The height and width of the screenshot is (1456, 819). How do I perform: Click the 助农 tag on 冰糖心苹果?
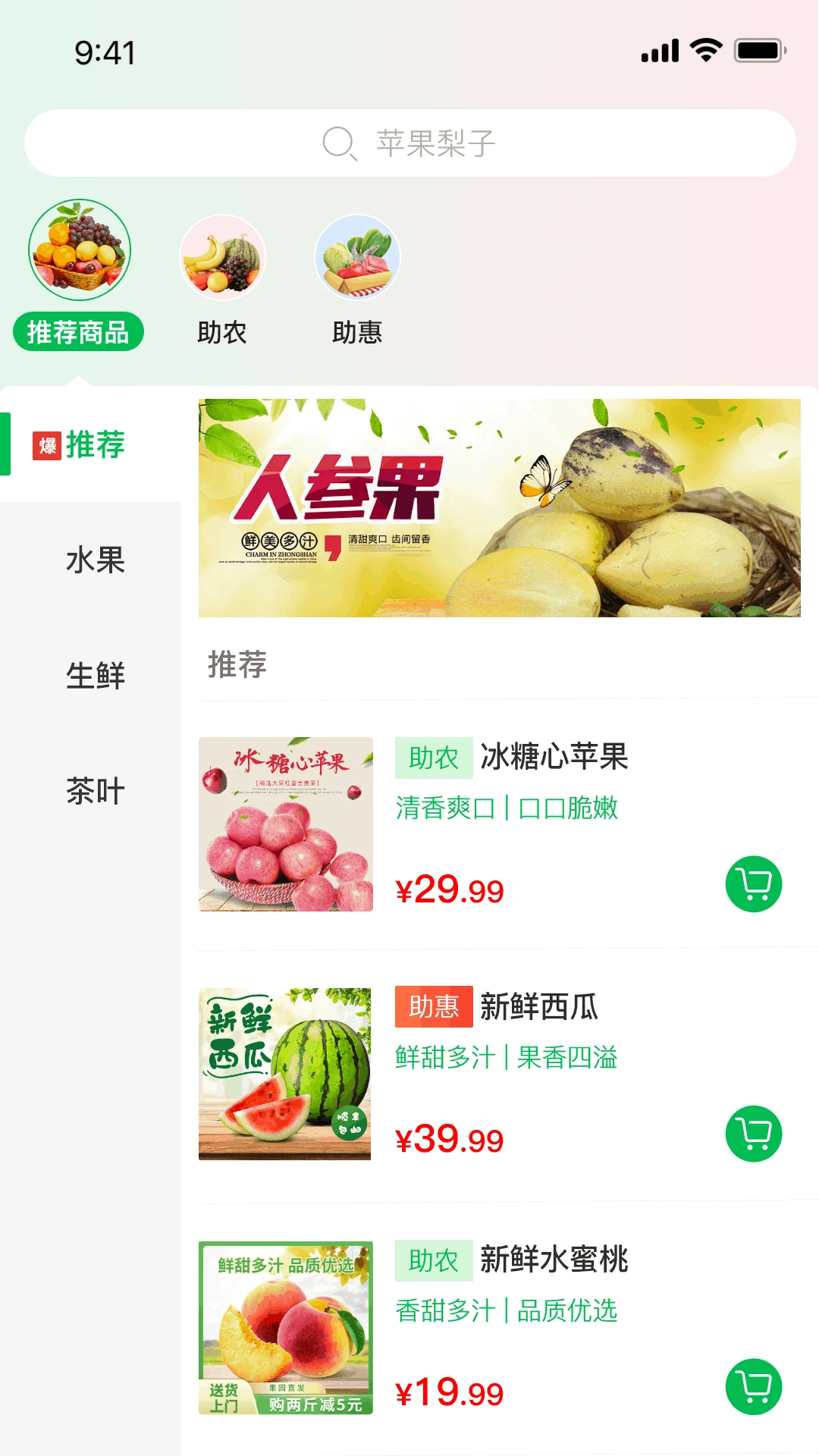click(431, 756)
